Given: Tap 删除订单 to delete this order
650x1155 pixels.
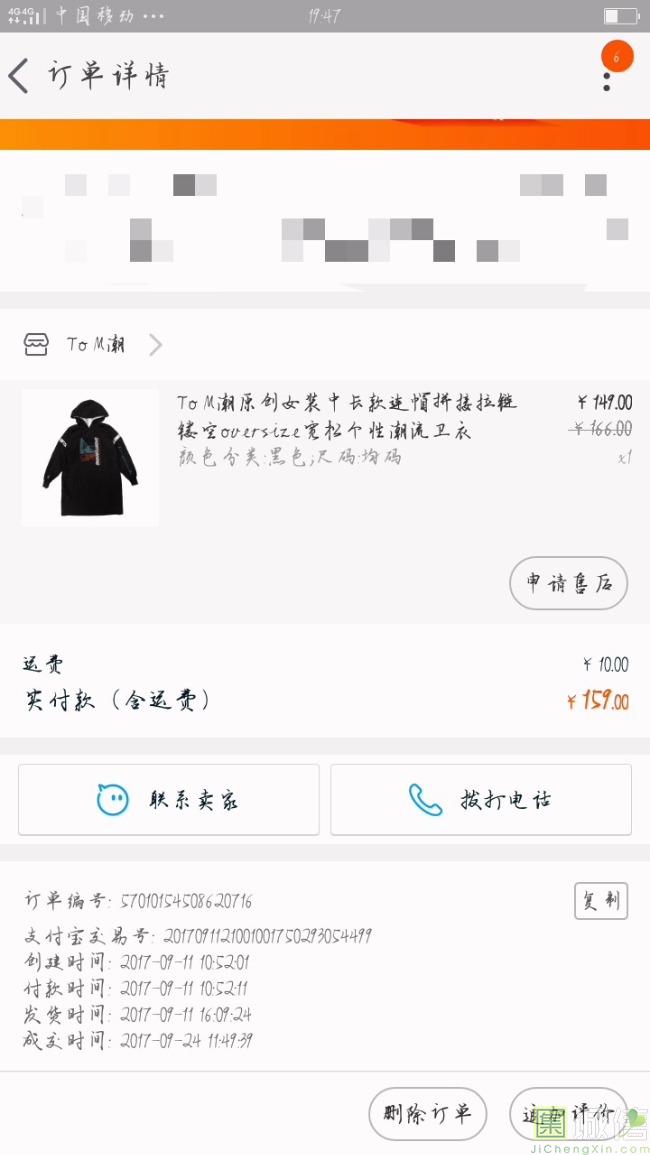Looking at the screenshot, I should click(428, 1113).
